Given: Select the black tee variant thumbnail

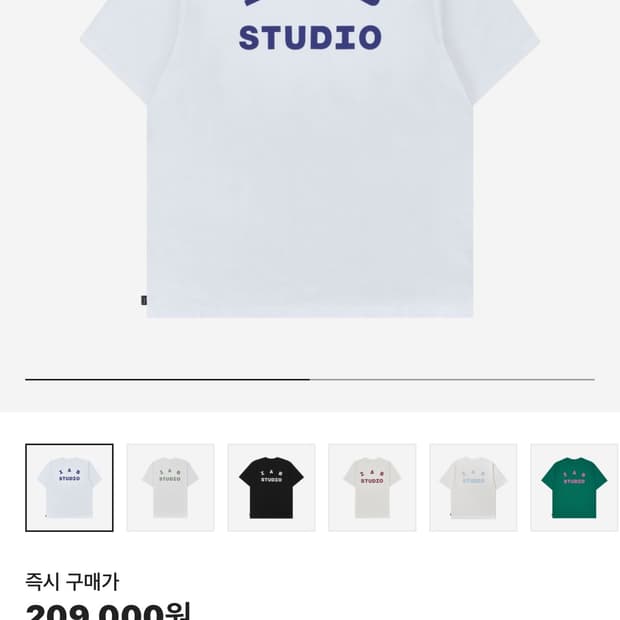Looking at the screenshot, I should point(271,487).
